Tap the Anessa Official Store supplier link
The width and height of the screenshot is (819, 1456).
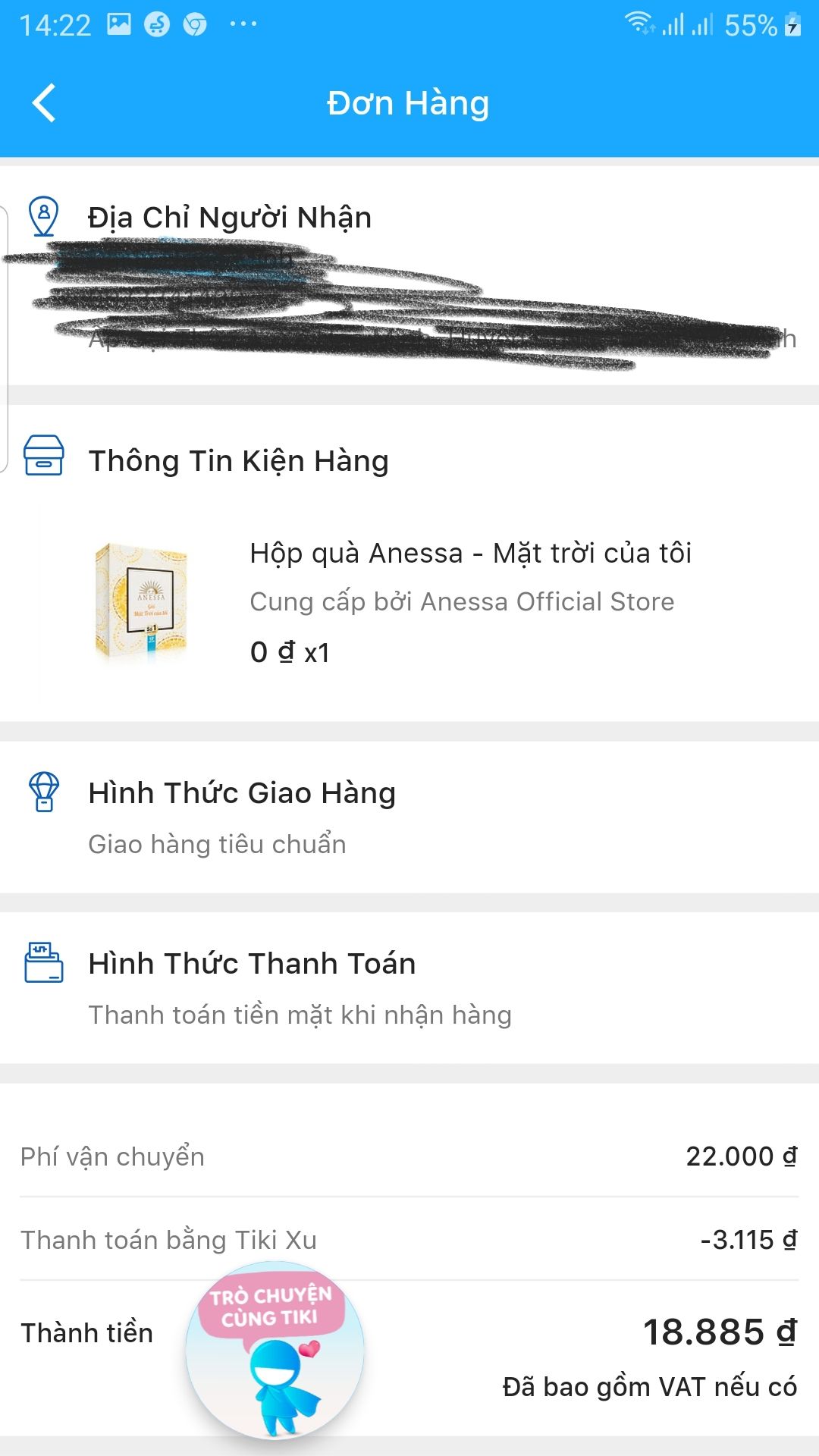point(462,601)
